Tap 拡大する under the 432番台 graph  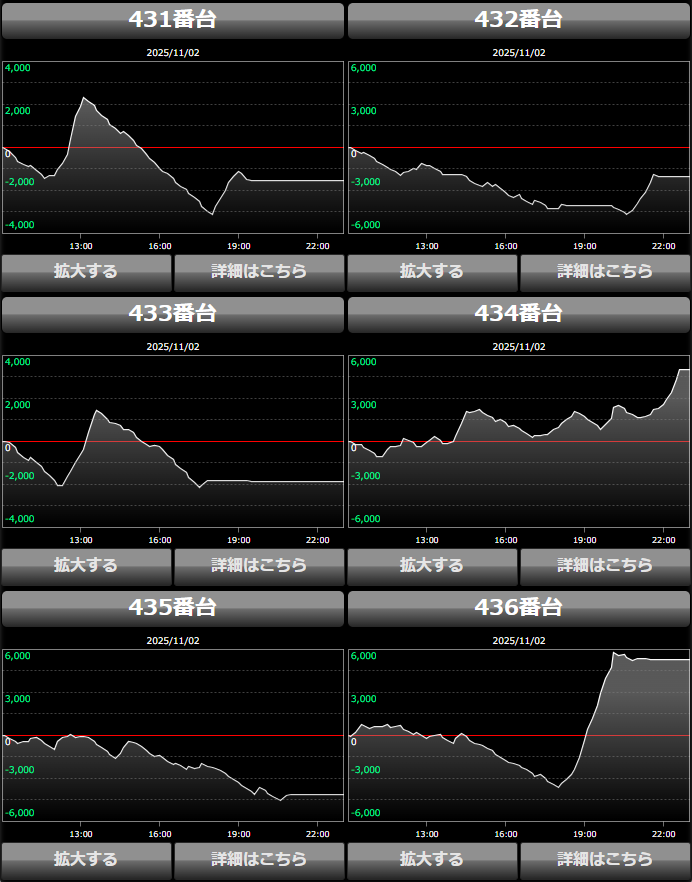(x=432, y=271)
